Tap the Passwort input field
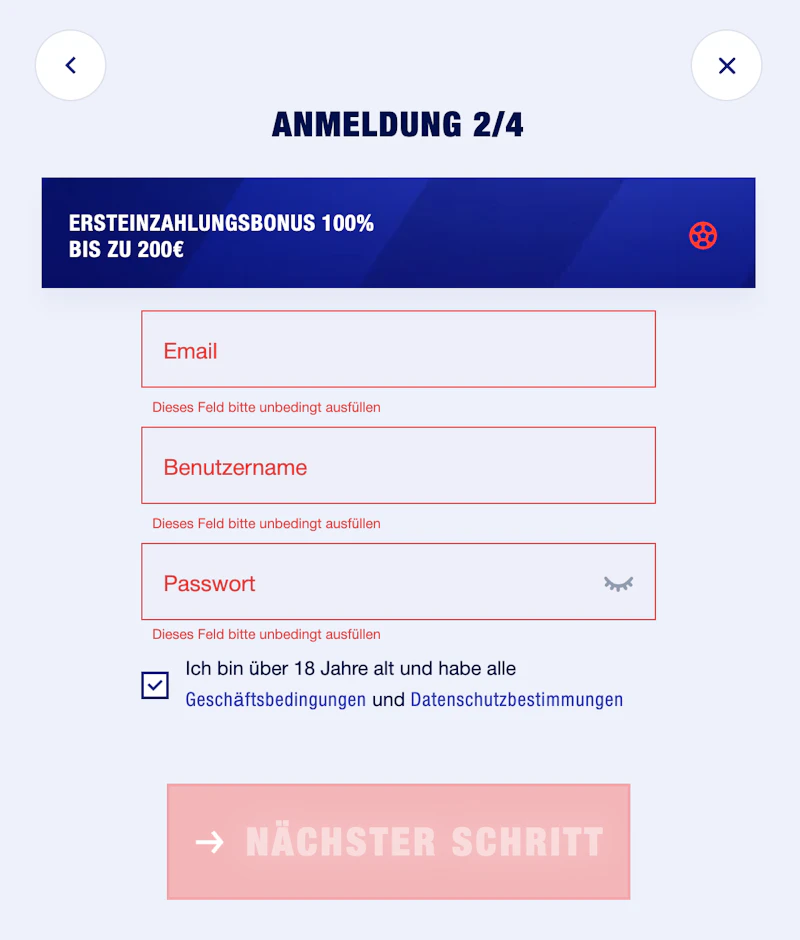 [x=370, y=582]
